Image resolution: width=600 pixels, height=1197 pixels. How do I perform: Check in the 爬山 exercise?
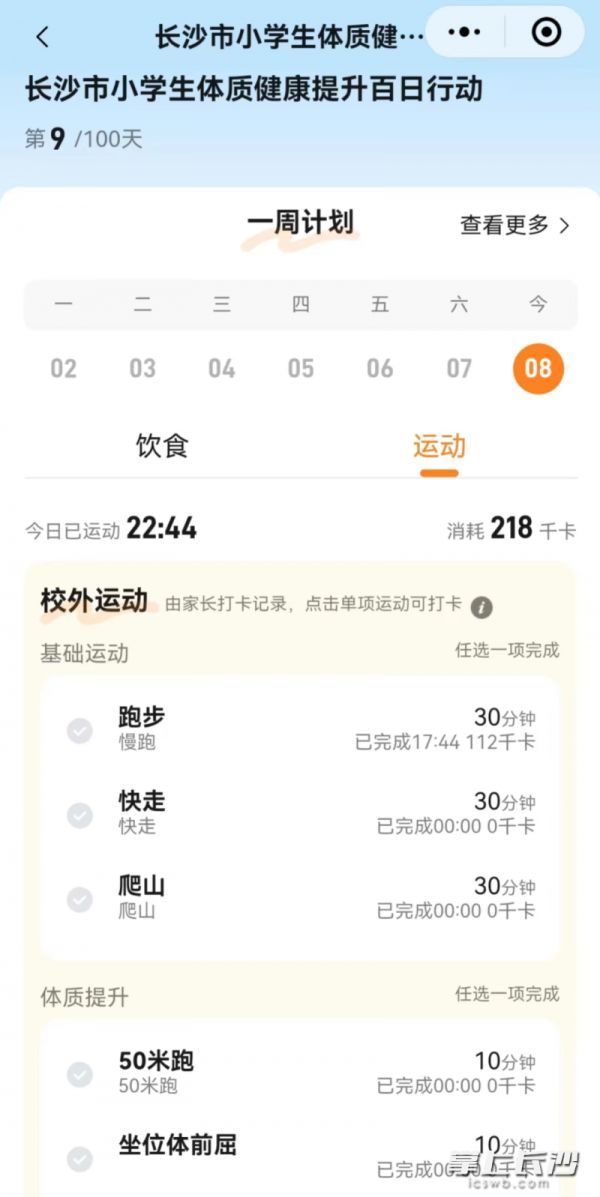tap(301, 898)
